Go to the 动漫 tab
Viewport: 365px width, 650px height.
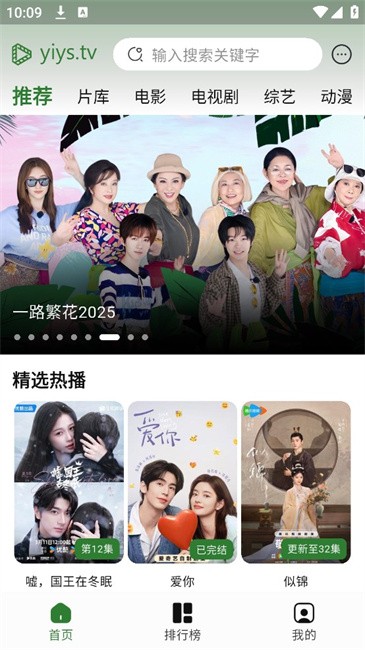(336, 97)
